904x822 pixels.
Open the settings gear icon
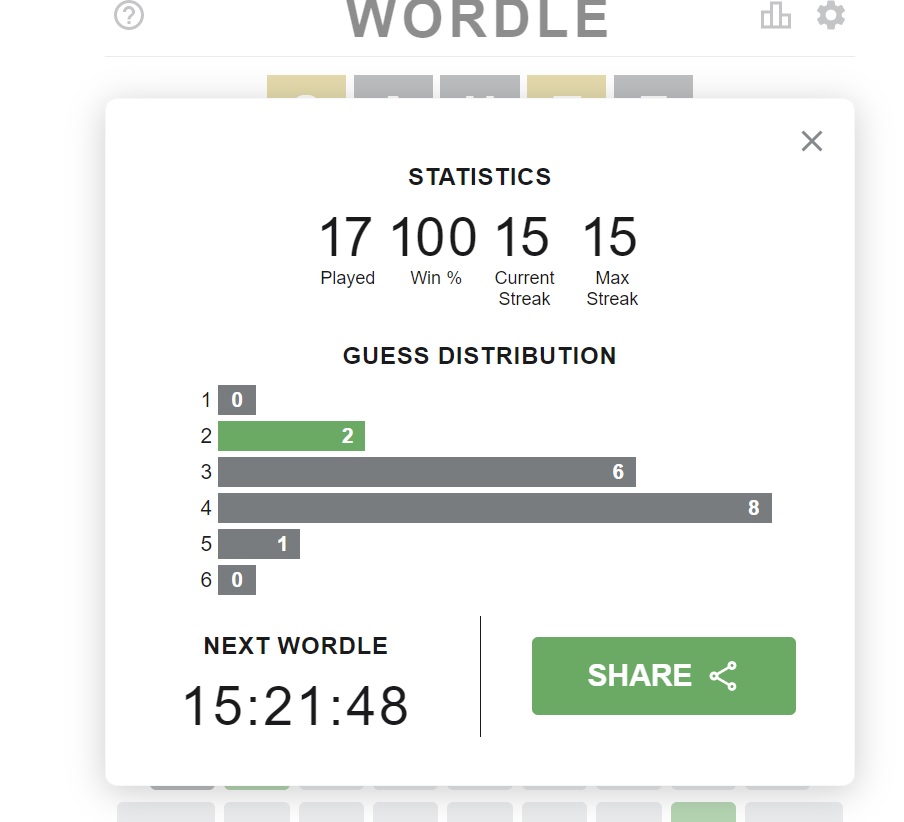click(x=830, y=16)
